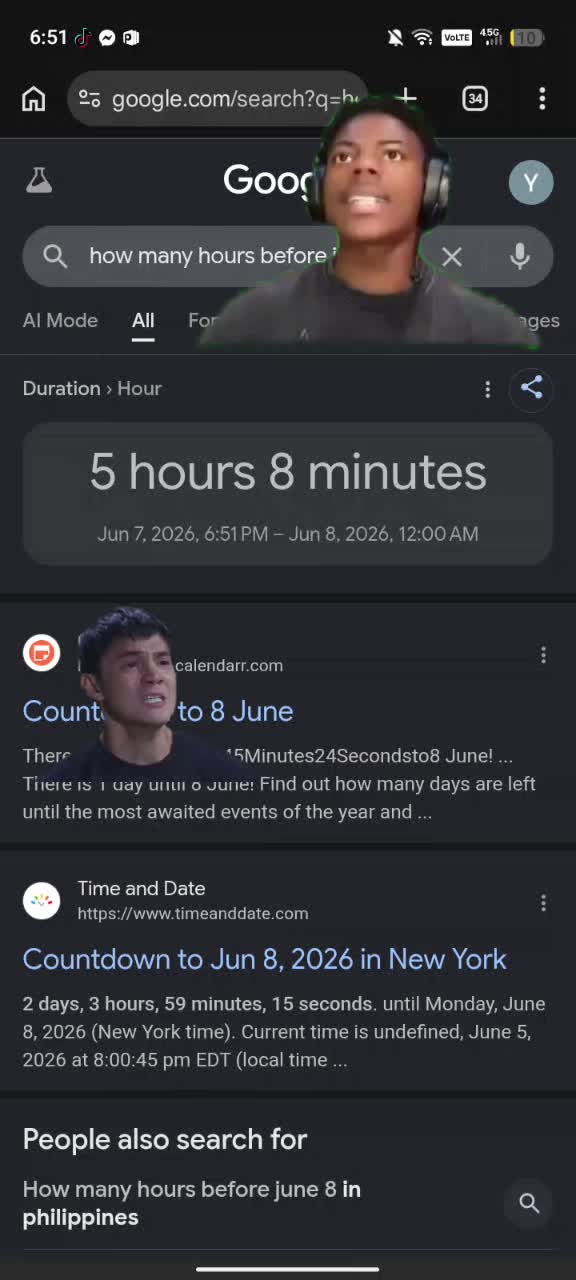Start a voice search with the microphone
Image resolution: width=576 pixels, height=1280 pixels.
pyautogui.click(x=519, y=256)
